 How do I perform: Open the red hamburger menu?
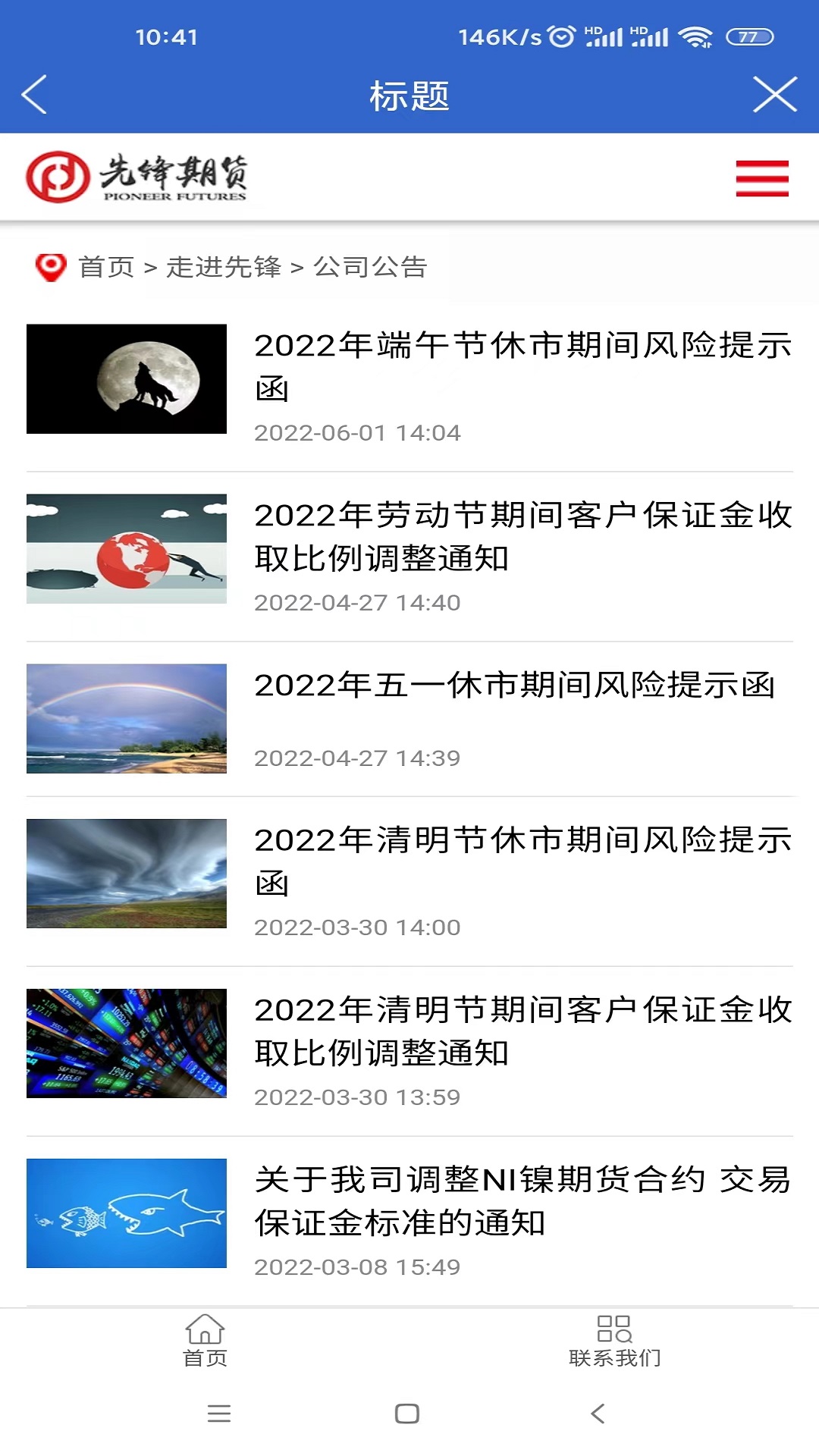pos(761,178)
